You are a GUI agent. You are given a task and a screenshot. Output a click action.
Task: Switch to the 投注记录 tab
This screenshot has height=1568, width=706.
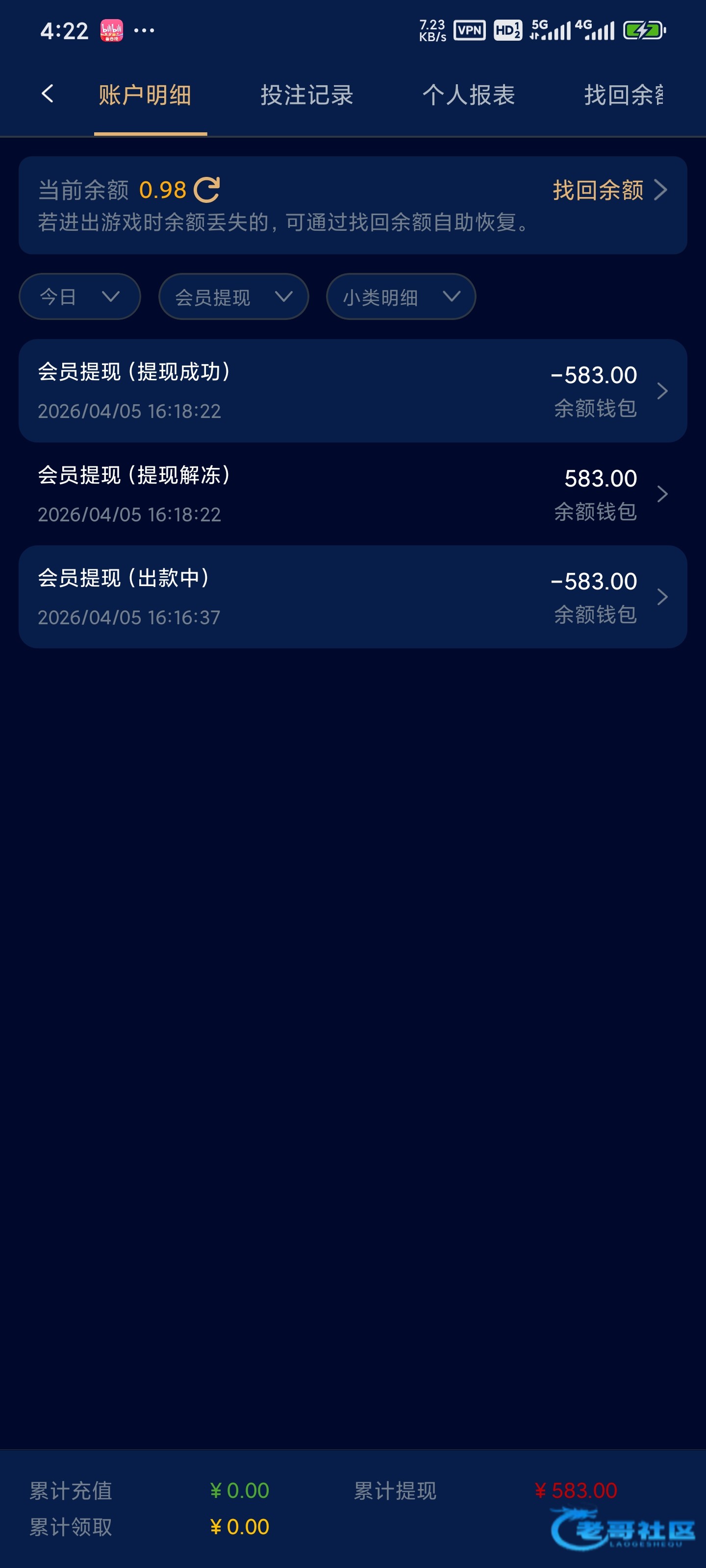(x=306, y=95)
